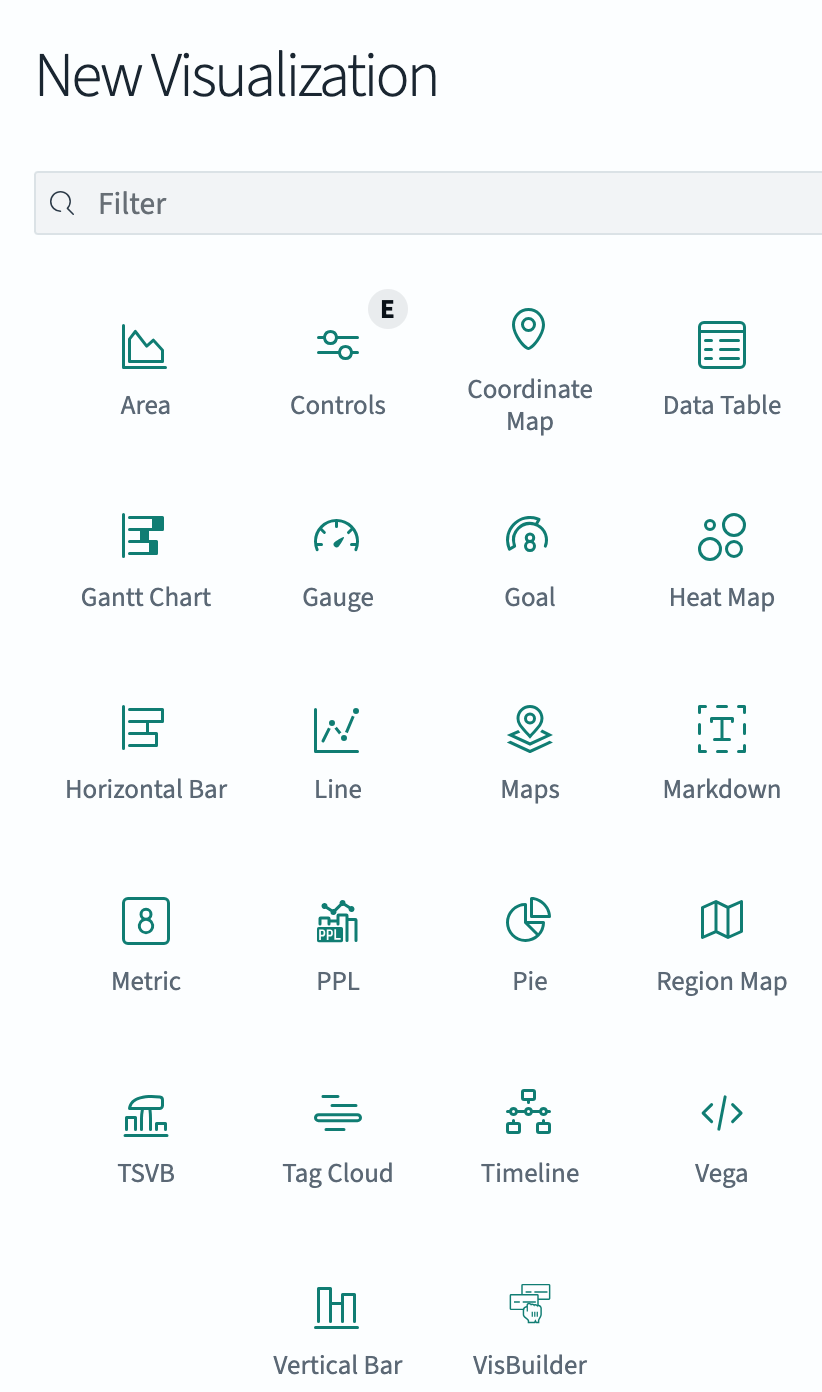Create a Data Table visualization
822x1392 pixels.
click(722, 368)
